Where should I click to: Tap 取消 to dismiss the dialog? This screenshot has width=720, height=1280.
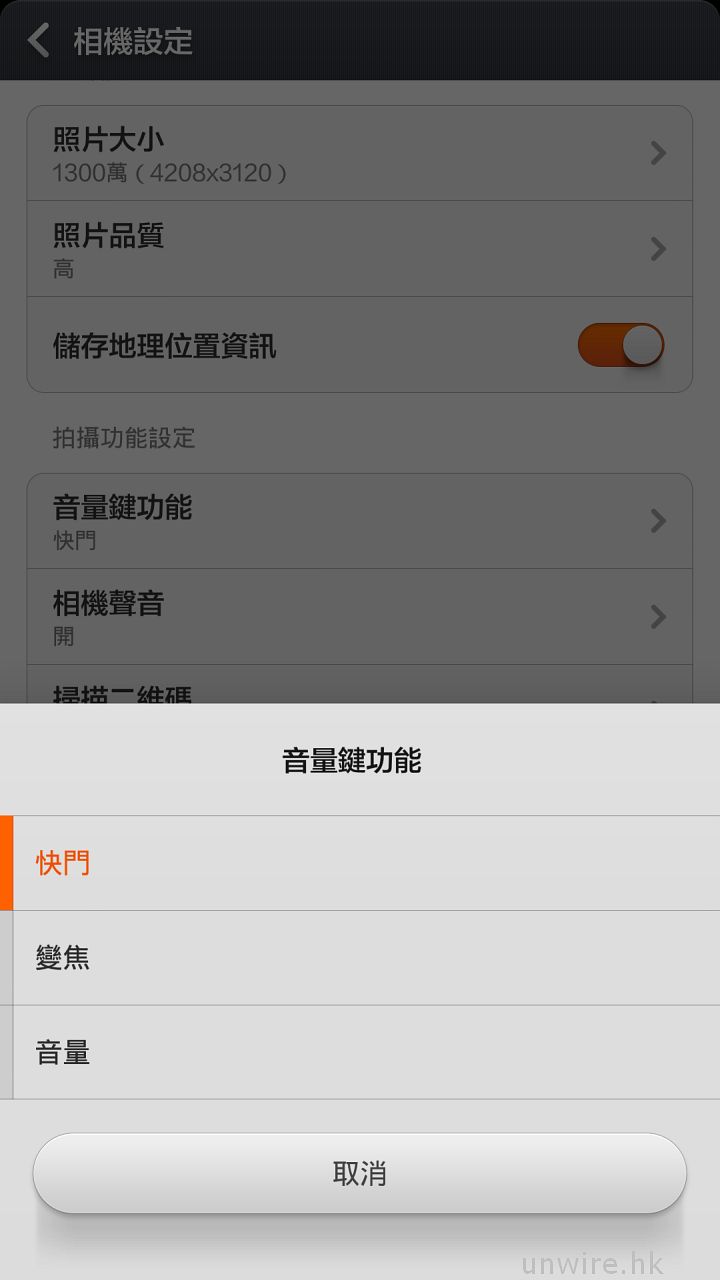click(x=360, y=1173)
